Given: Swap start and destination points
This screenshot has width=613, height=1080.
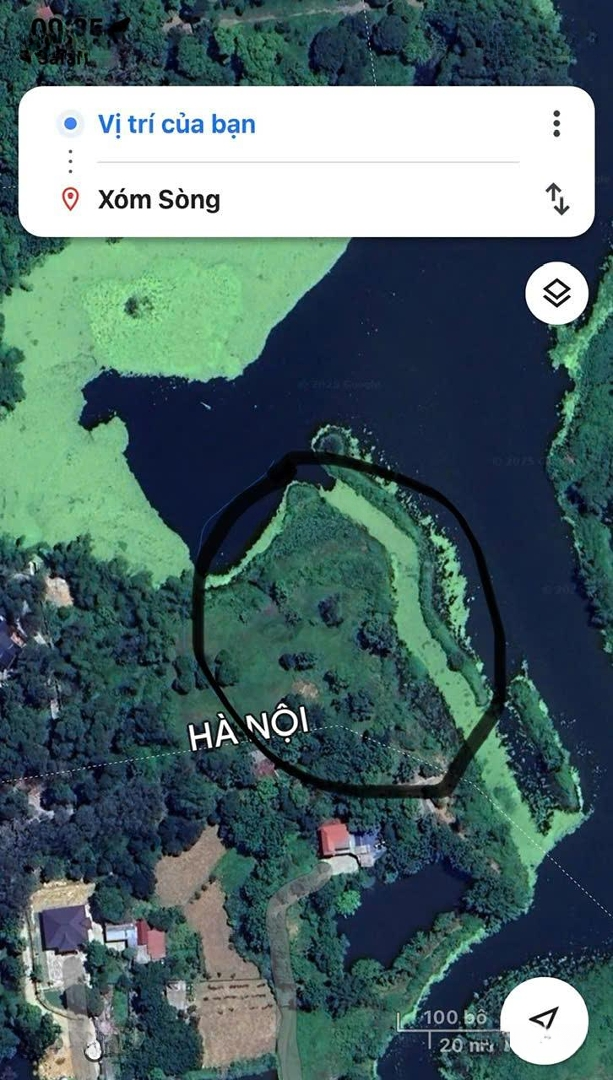Looking at the screenshot, I should point(557,198).
